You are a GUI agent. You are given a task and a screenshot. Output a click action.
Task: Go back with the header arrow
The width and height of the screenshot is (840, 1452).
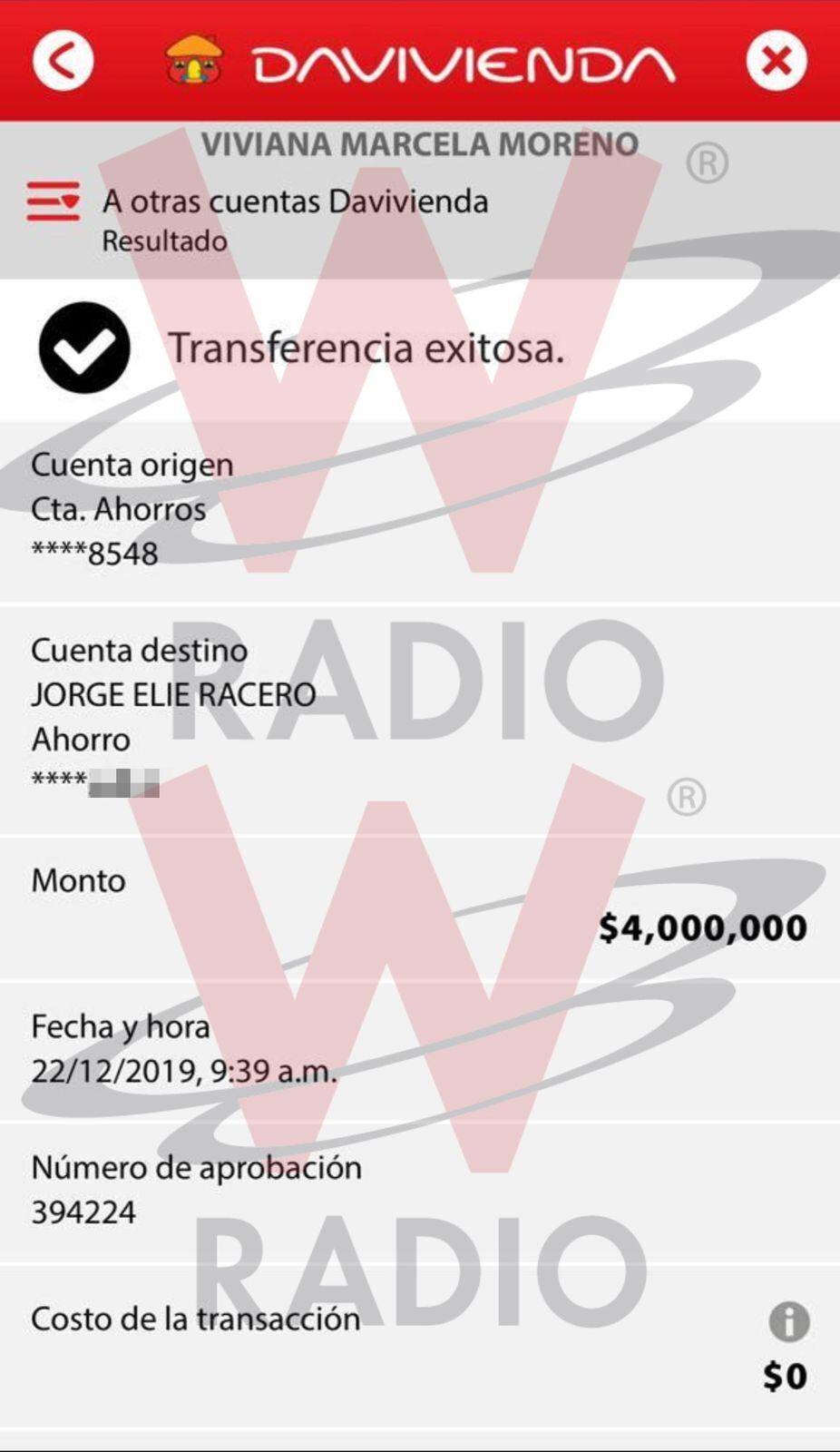pyautogui.click(x=63, y=61)
